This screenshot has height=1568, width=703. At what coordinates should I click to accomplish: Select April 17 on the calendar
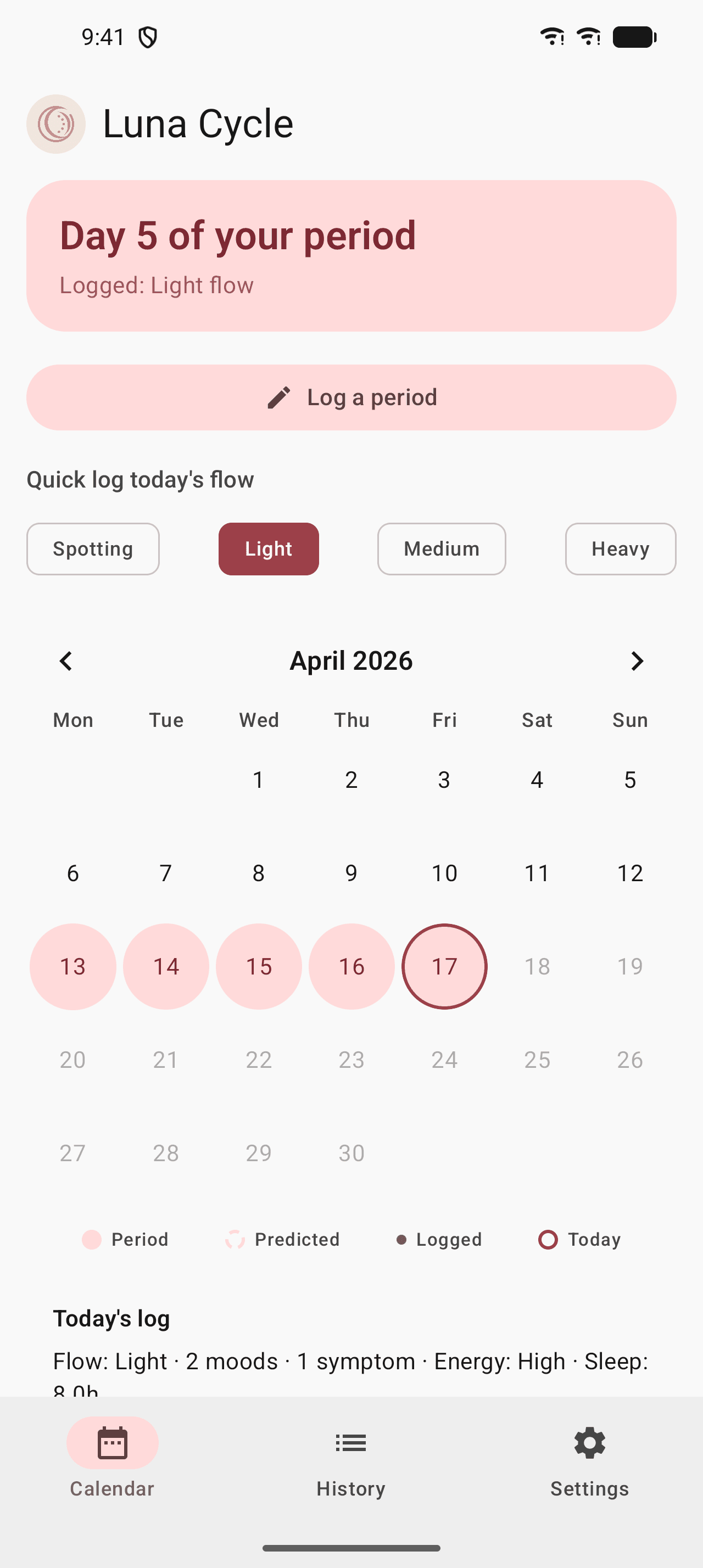click(x=444, y=966)
